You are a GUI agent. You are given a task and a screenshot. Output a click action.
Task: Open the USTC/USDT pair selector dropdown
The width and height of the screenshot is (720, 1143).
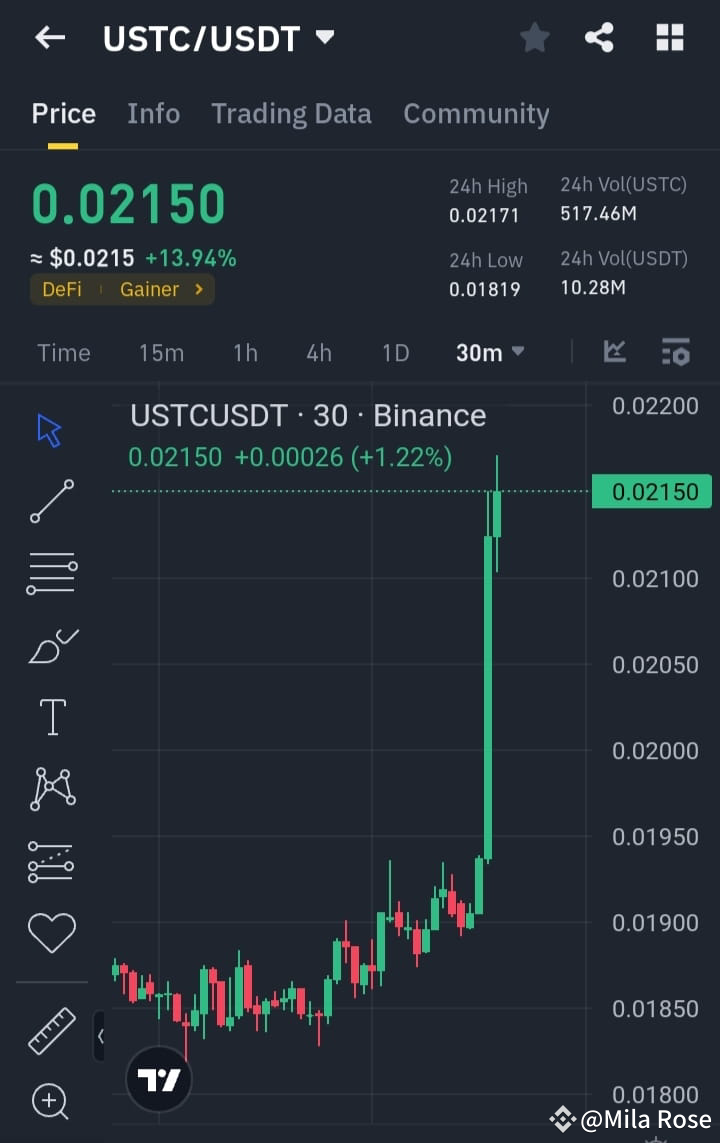tap(325, 37)
